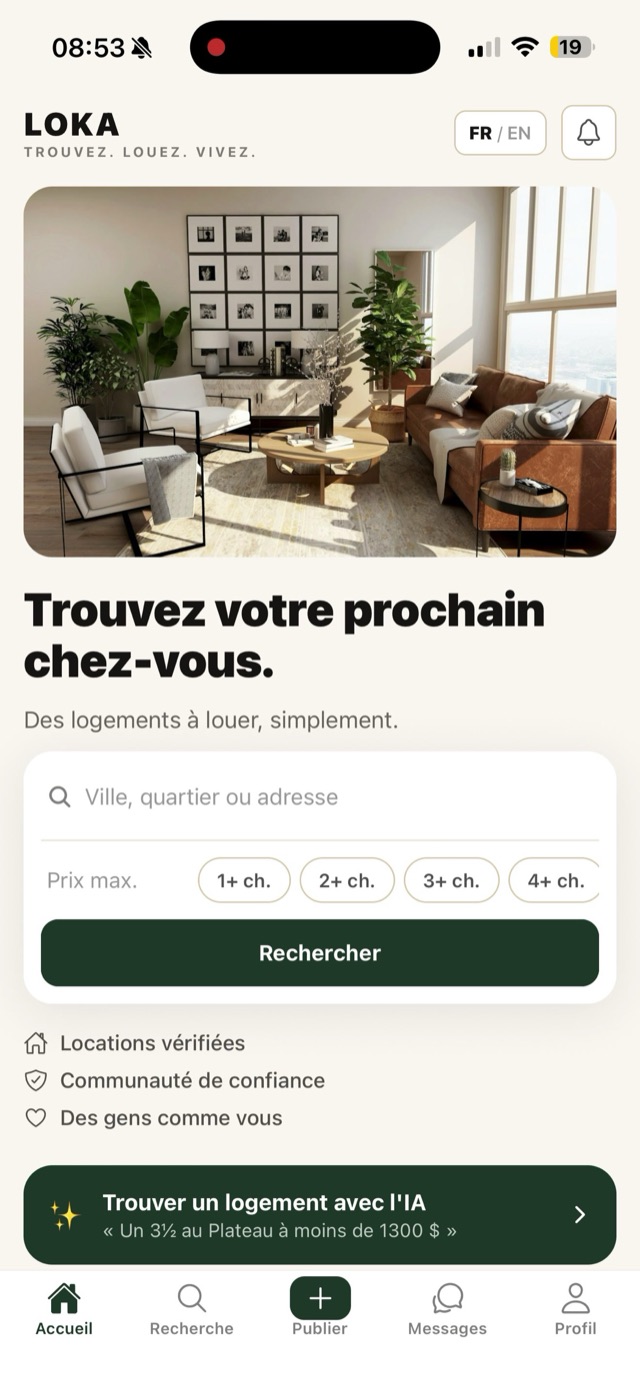Go to the Profil tab
The width and height of the screenshot is (640, 1391).
575,1309
